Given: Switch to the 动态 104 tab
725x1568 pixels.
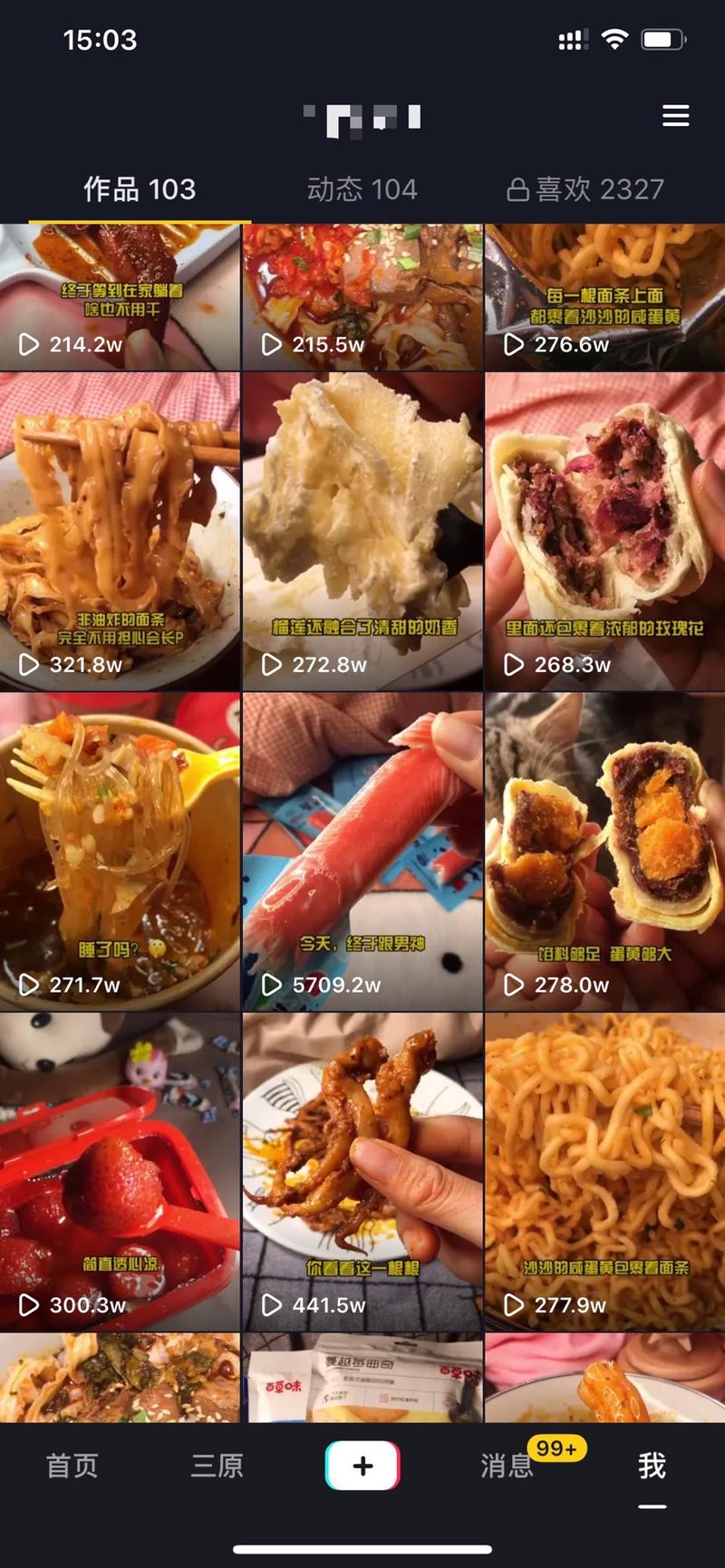Looking at the screenshot, I should click(x=362, y=189).
